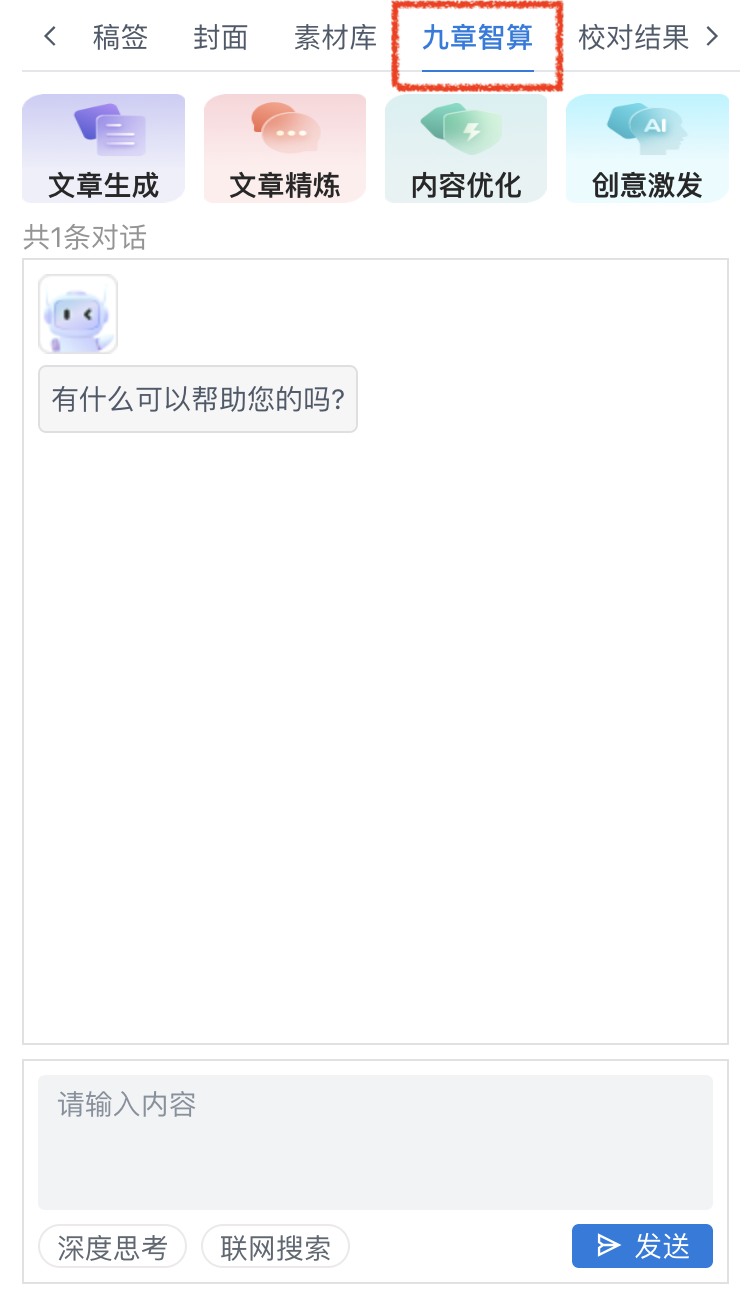The height and width of the screenshot is (1296, 748).
Task: Select the 九章智算 tab
Action: click(477, 38)
